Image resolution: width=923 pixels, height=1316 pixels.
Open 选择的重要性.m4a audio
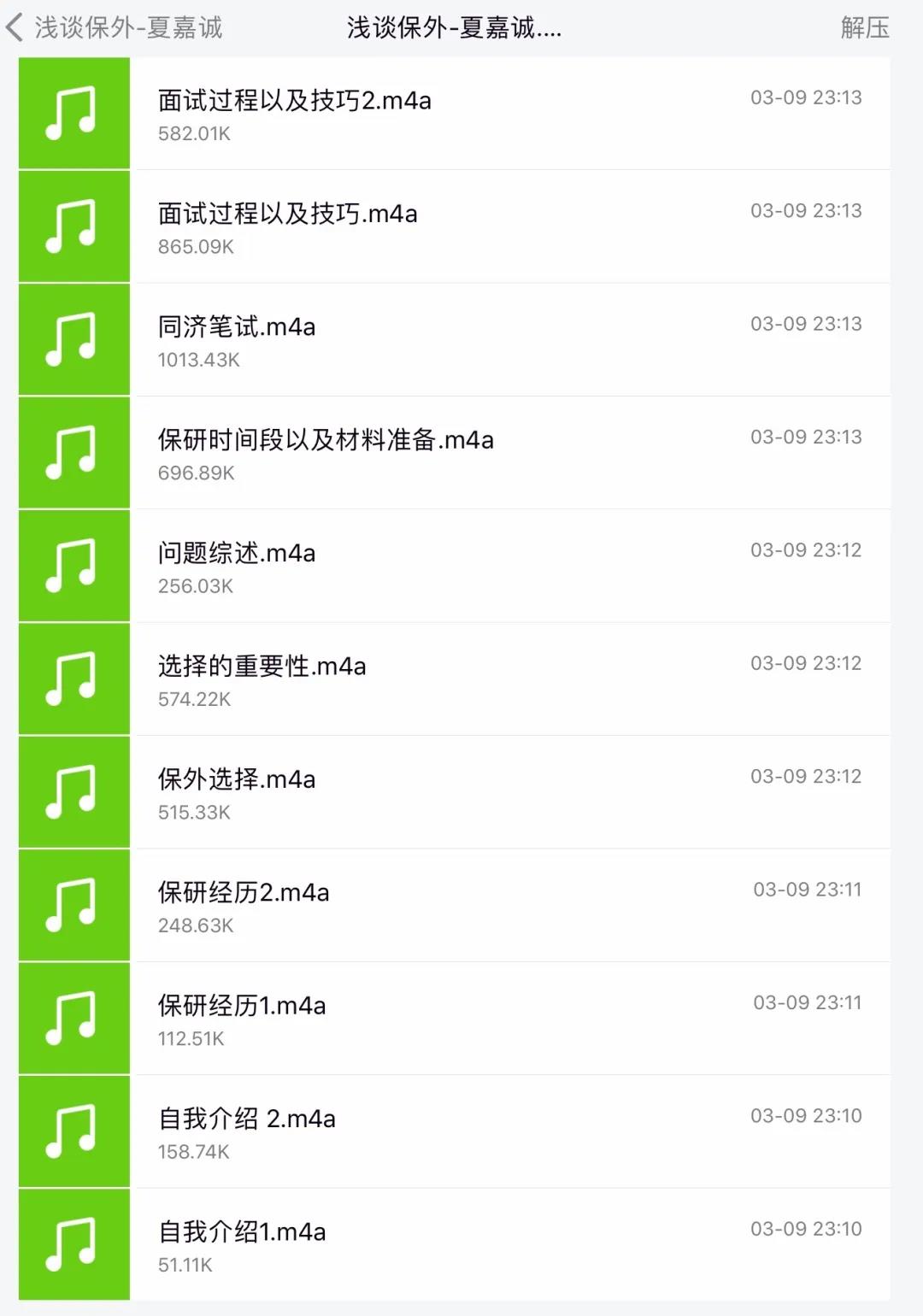click(x=262, y=667)
